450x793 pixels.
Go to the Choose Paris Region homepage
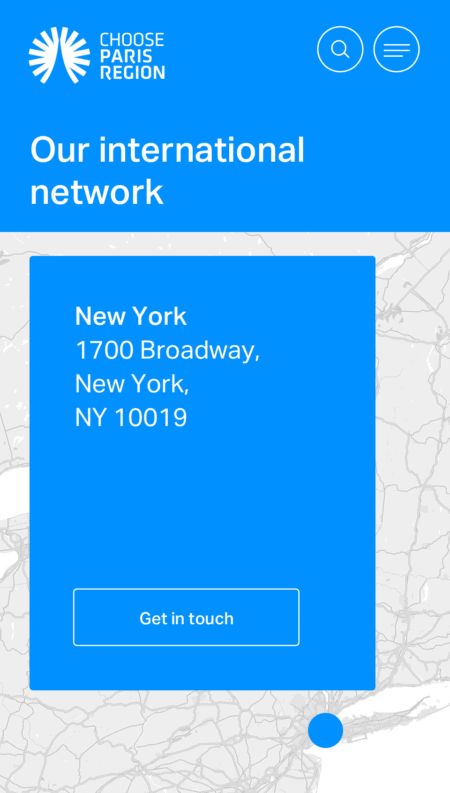(x=97, y=55)
